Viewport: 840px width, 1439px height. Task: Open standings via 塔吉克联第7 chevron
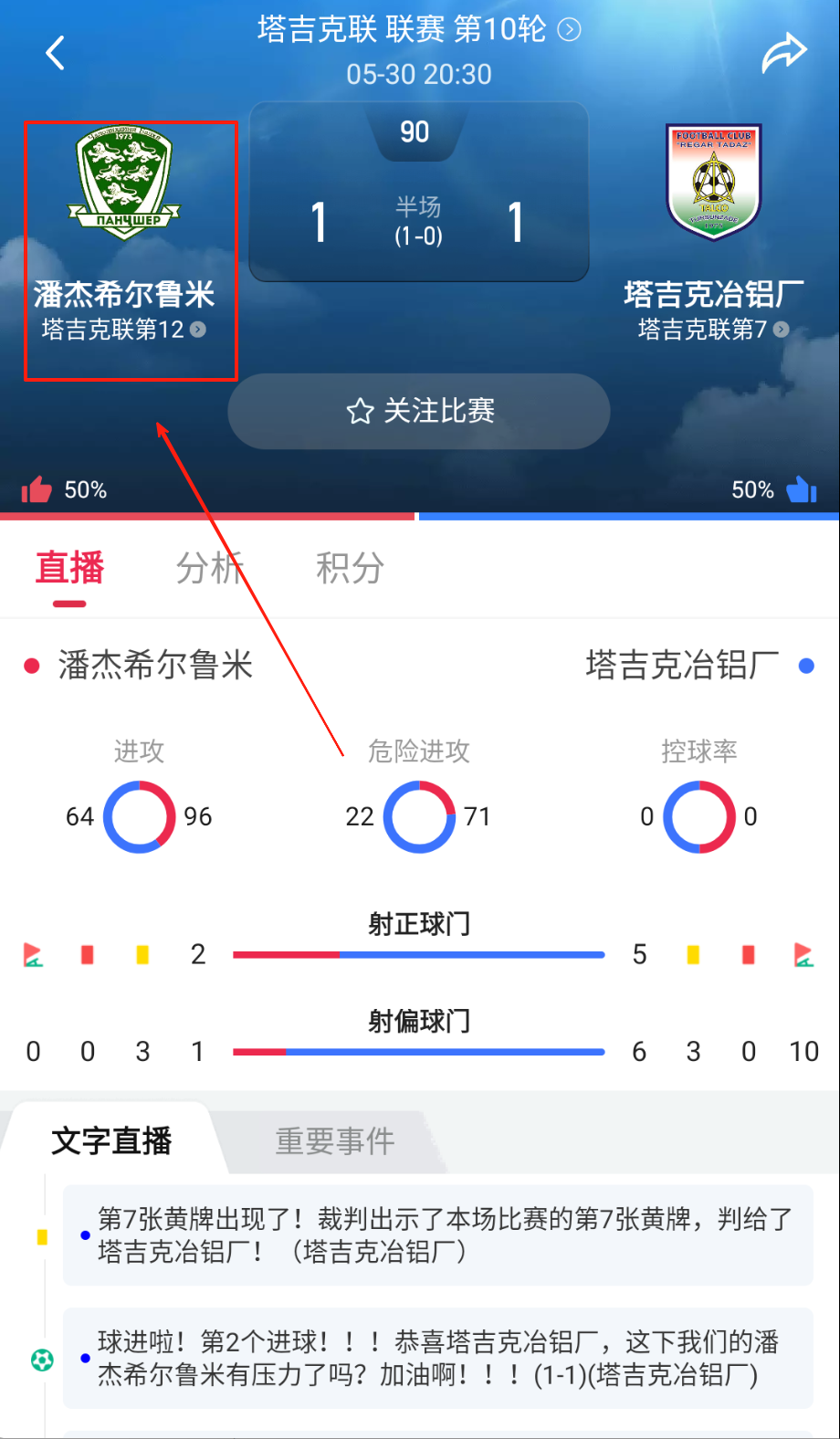pyautogui.click(x=782, y=331)
